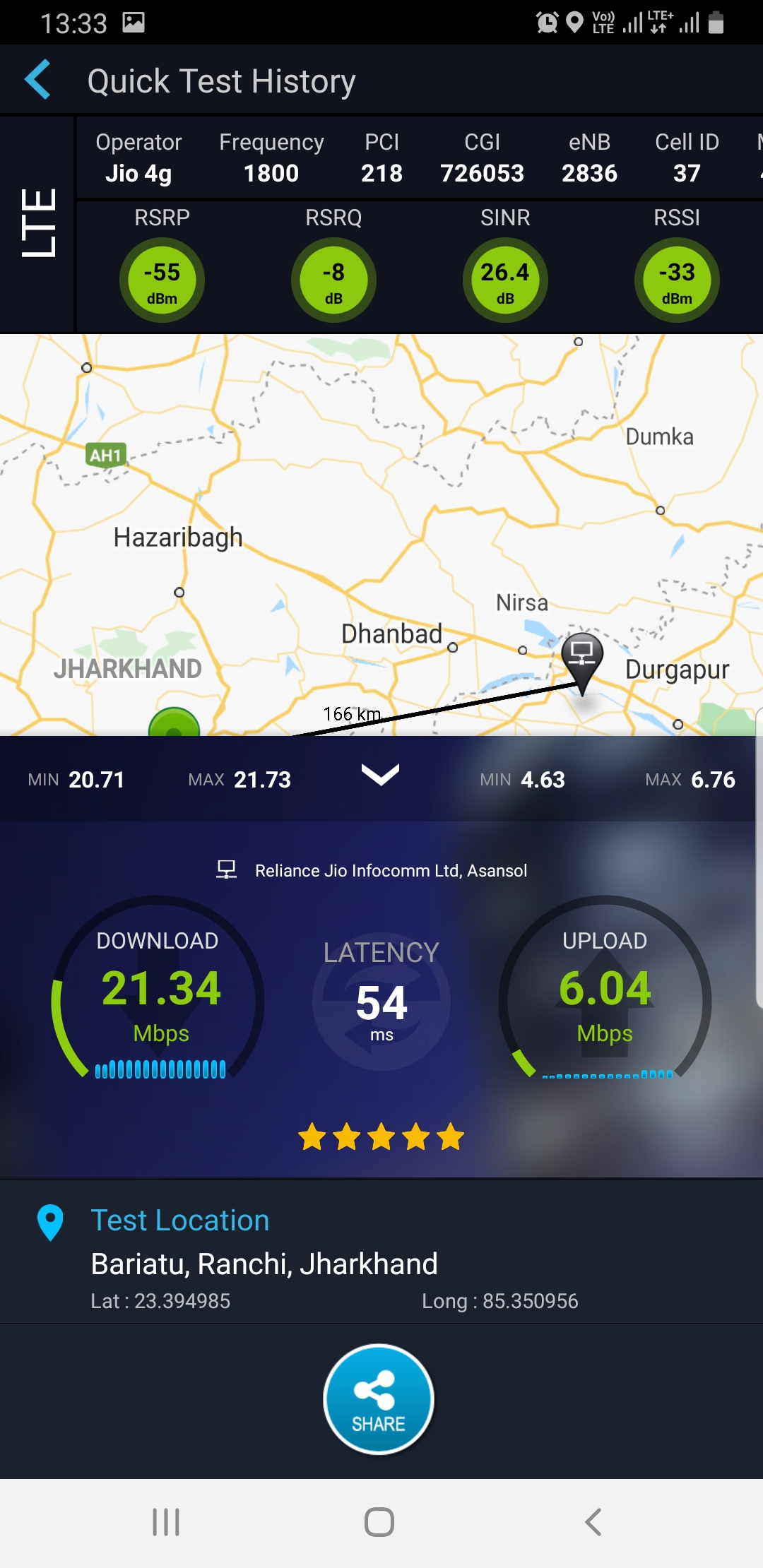Viewport: 763px width, 1568px height.
Task: Go back from Quick Test History
Action: 38,80
